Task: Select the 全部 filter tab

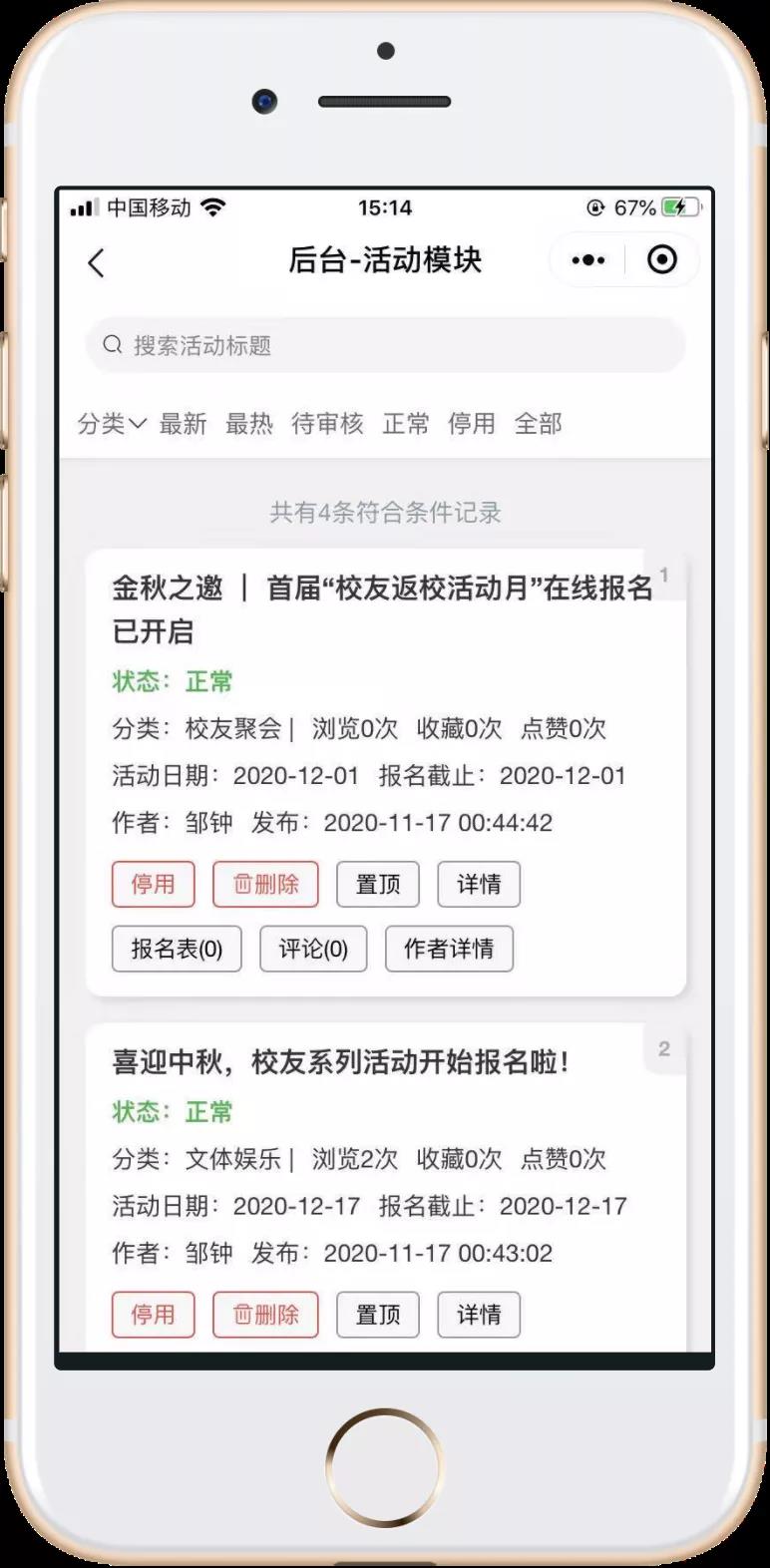Action: pyautogui.click(x=539, y=424)
